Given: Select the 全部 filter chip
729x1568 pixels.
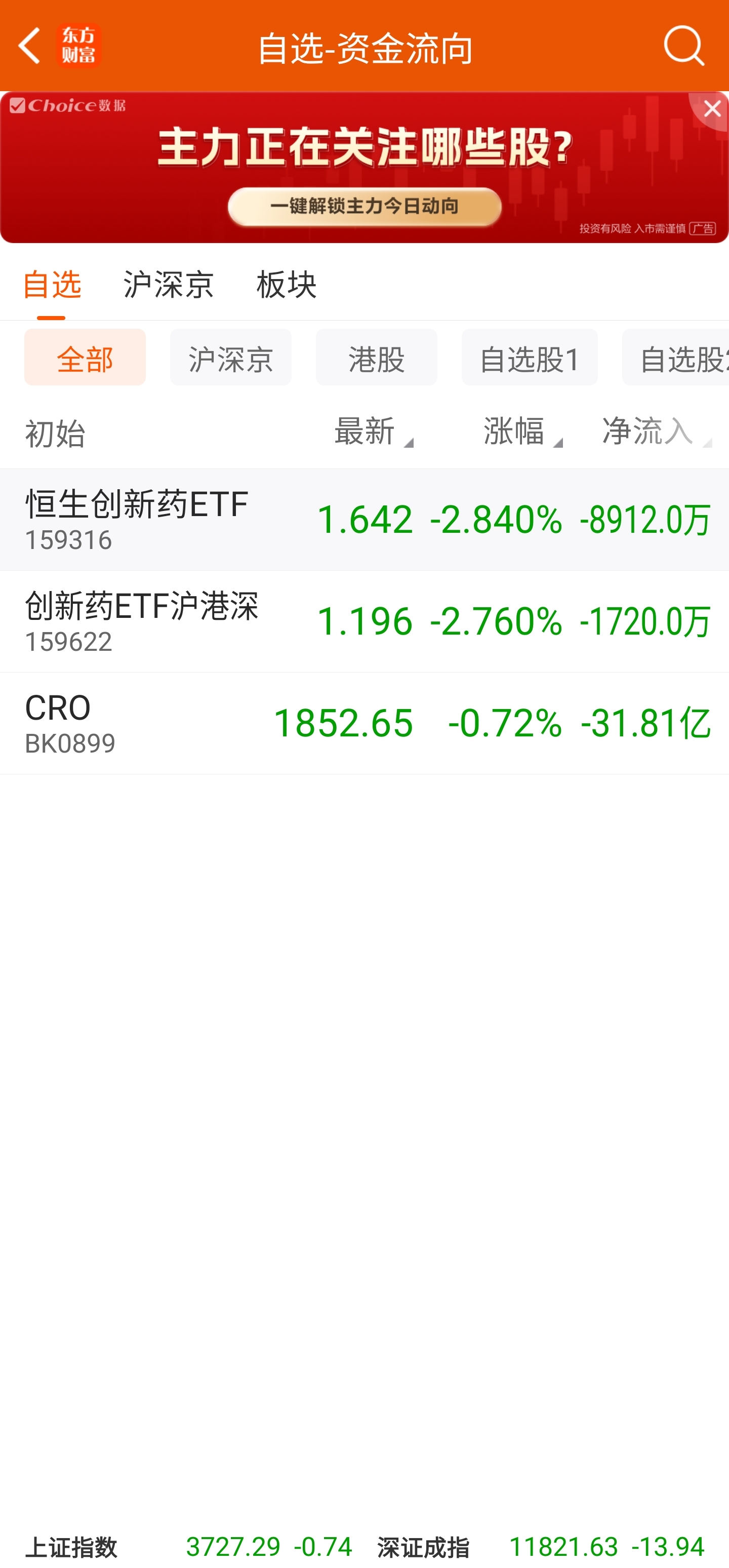Looking at the screenshot, I should click(85, 357).
